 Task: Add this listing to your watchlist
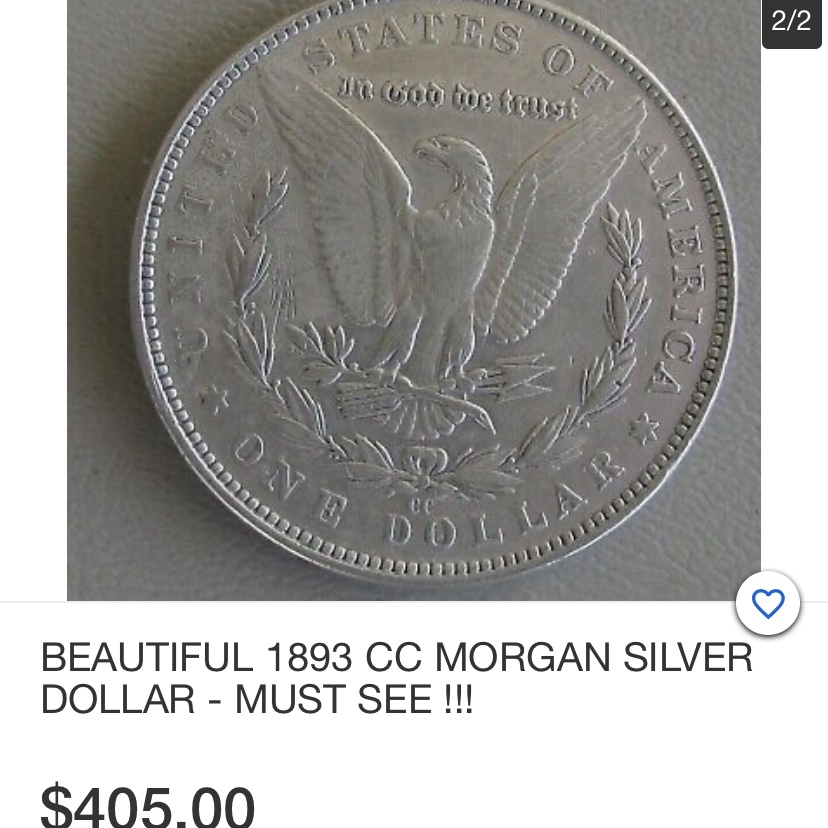767,603
